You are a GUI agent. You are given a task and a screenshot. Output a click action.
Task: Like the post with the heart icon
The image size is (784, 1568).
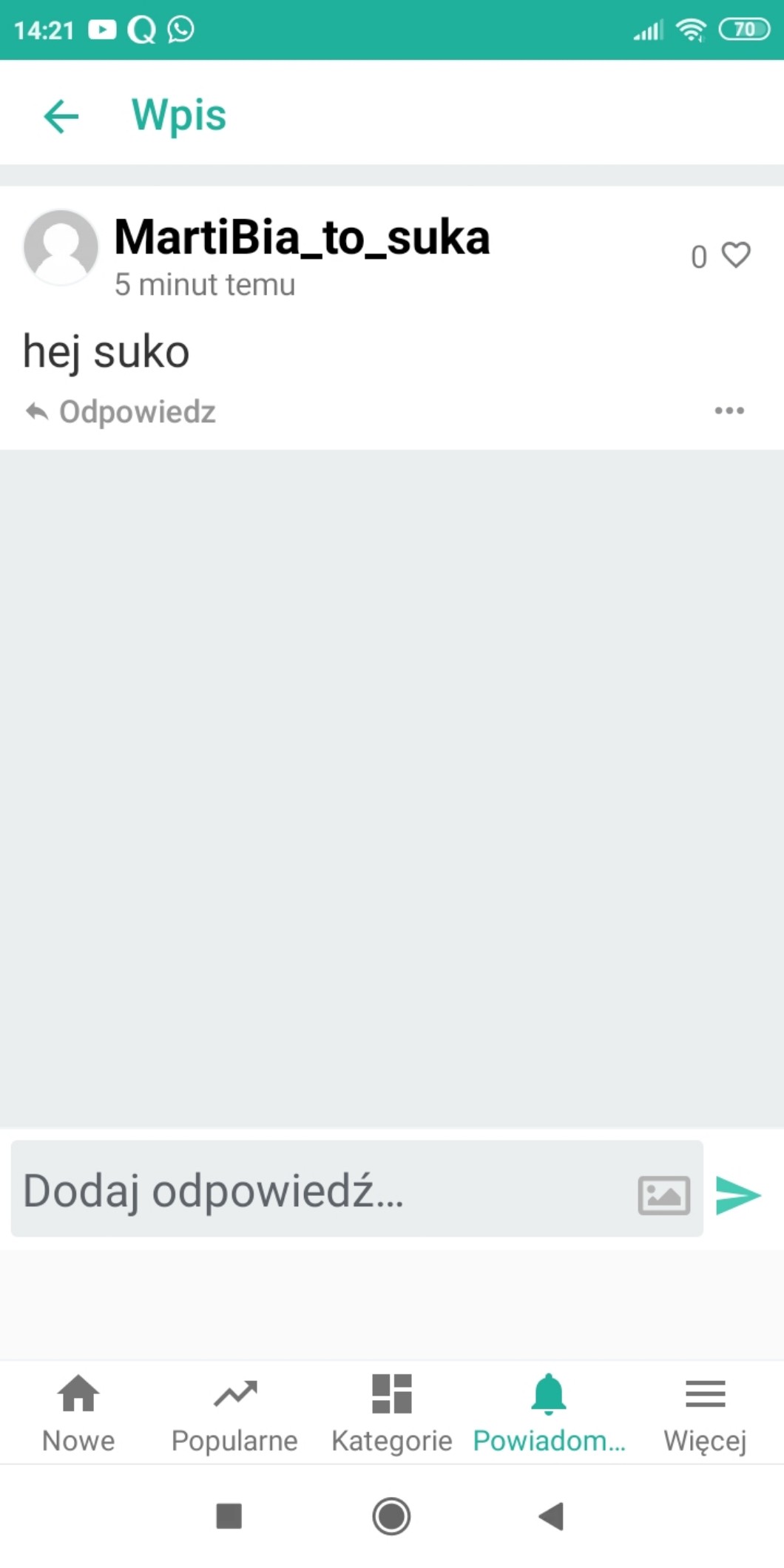[735, 255]
